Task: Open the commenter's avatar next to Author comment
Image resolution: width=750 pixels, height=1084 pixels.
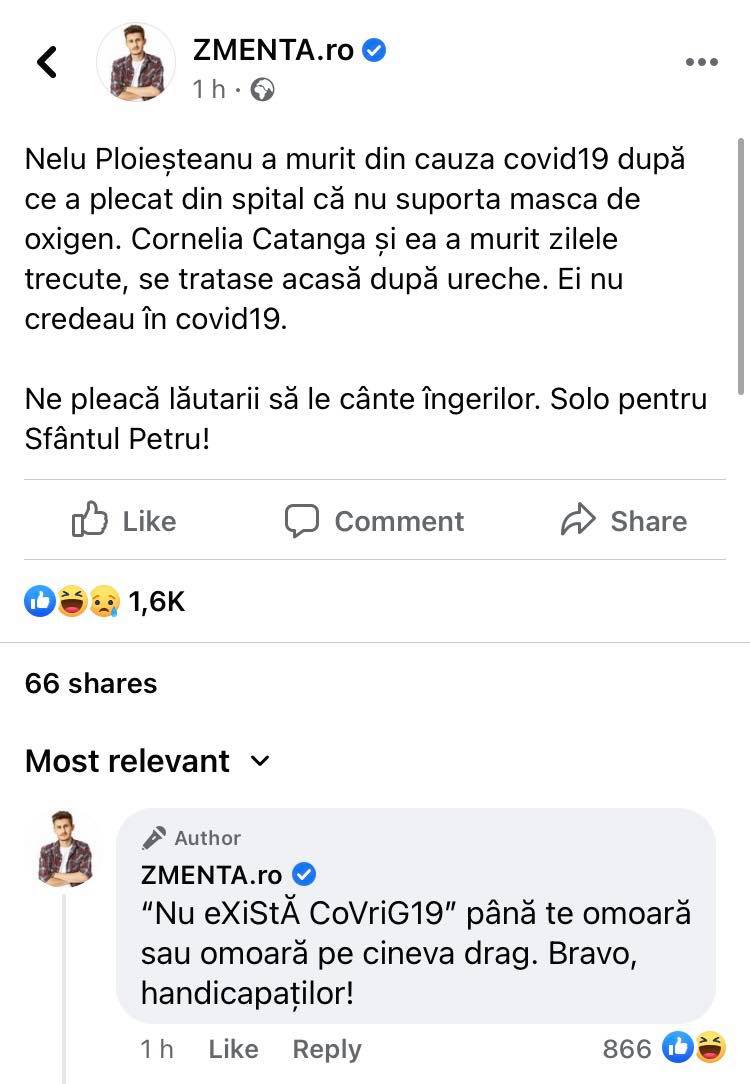Action: tap(65, 849)
